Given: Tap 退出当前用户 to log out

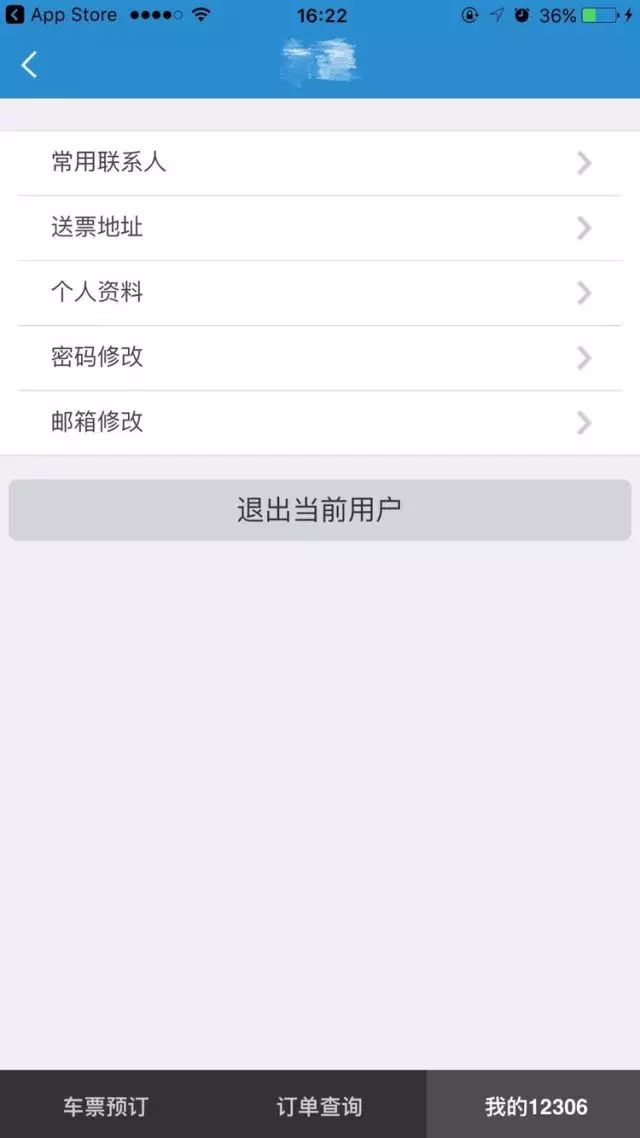Looking at the screenshot, I should [320, 509].
